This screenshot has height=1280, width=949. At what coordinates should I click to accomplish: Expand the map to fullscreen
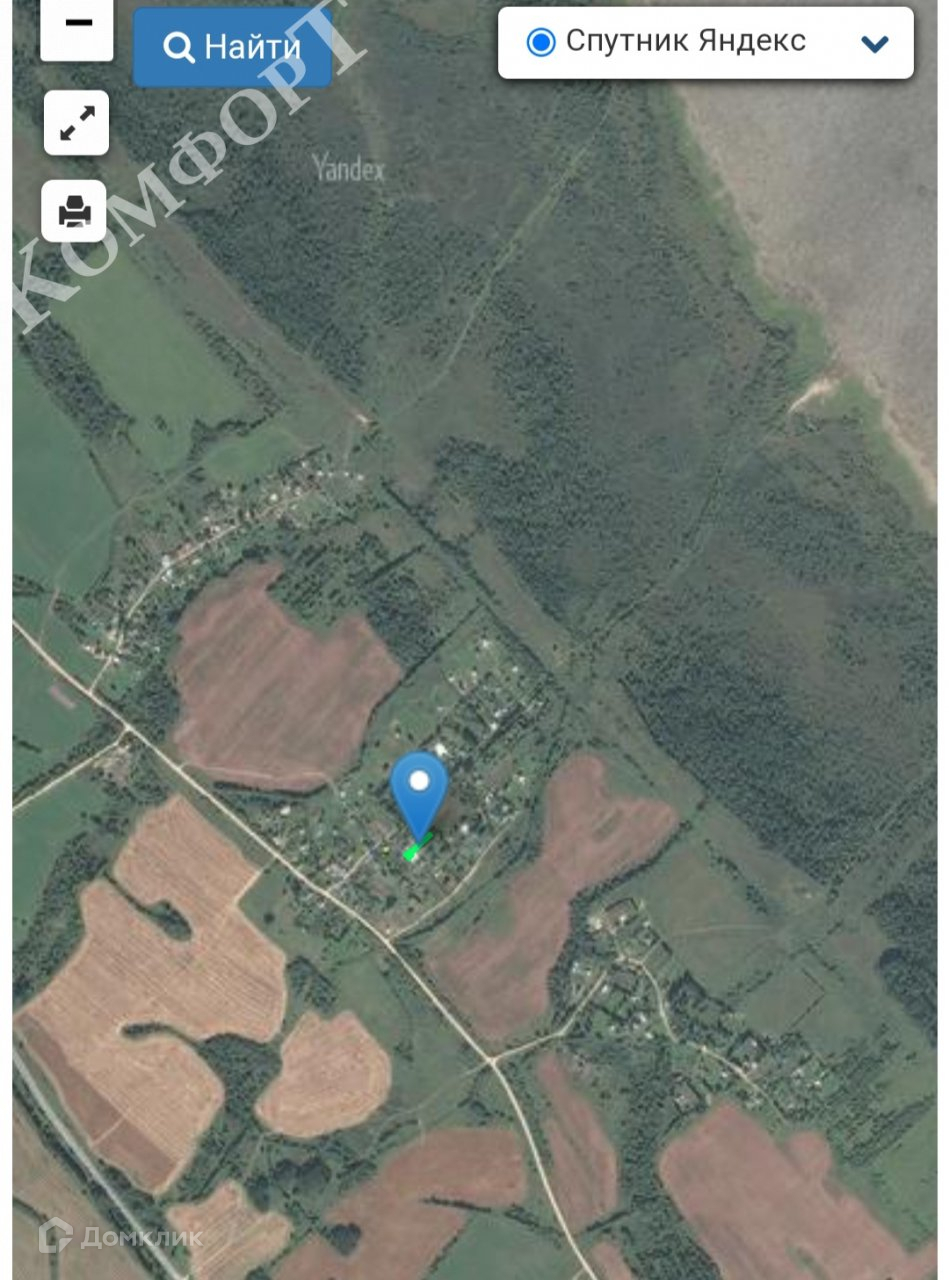point(76,123)
